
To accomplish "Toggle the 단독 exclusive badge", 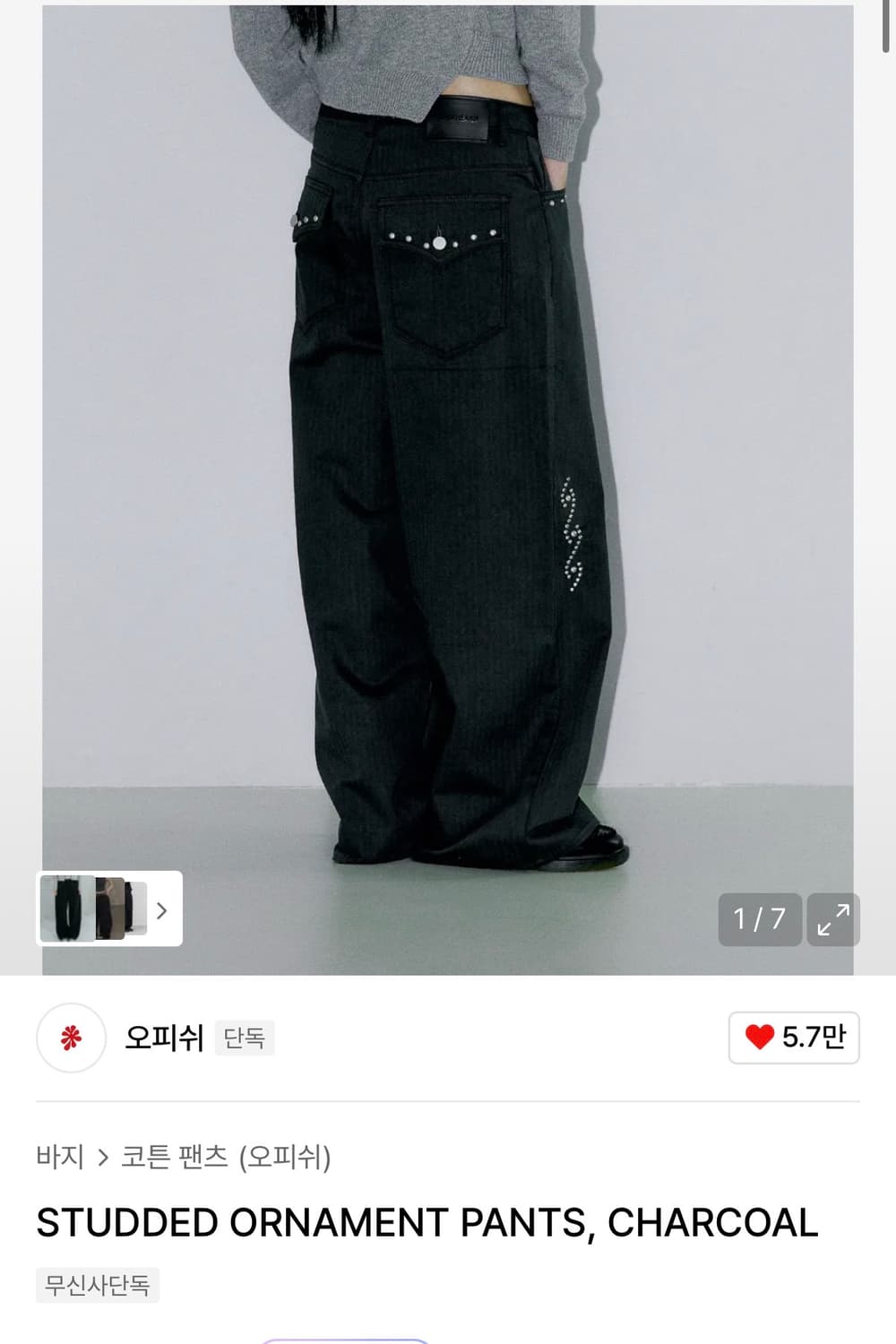I will (x=244, y=1038).
